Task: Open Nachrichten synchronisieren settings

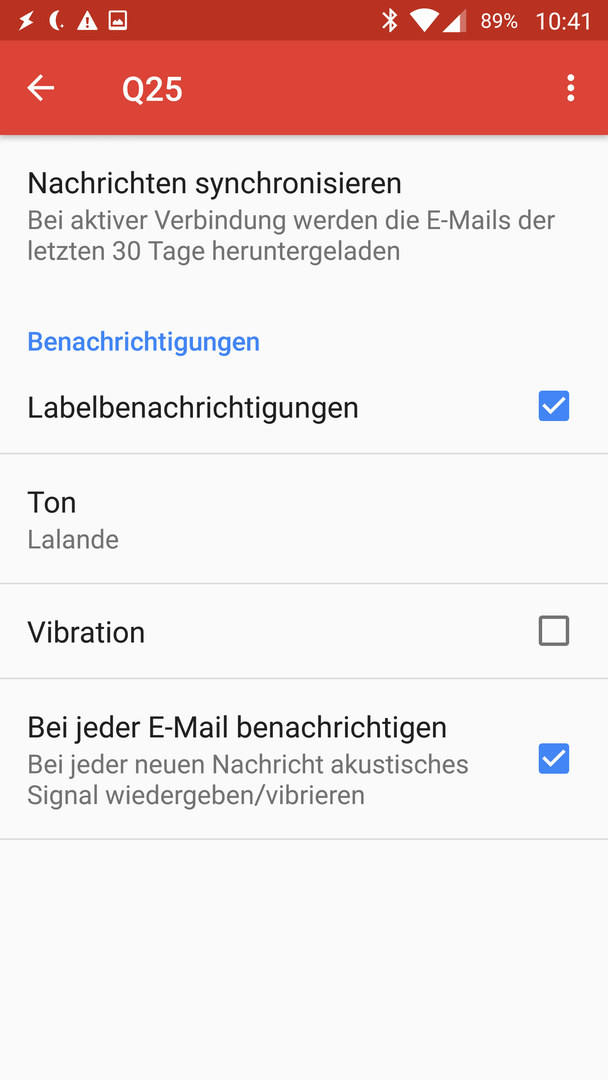Action: [290, 216]
